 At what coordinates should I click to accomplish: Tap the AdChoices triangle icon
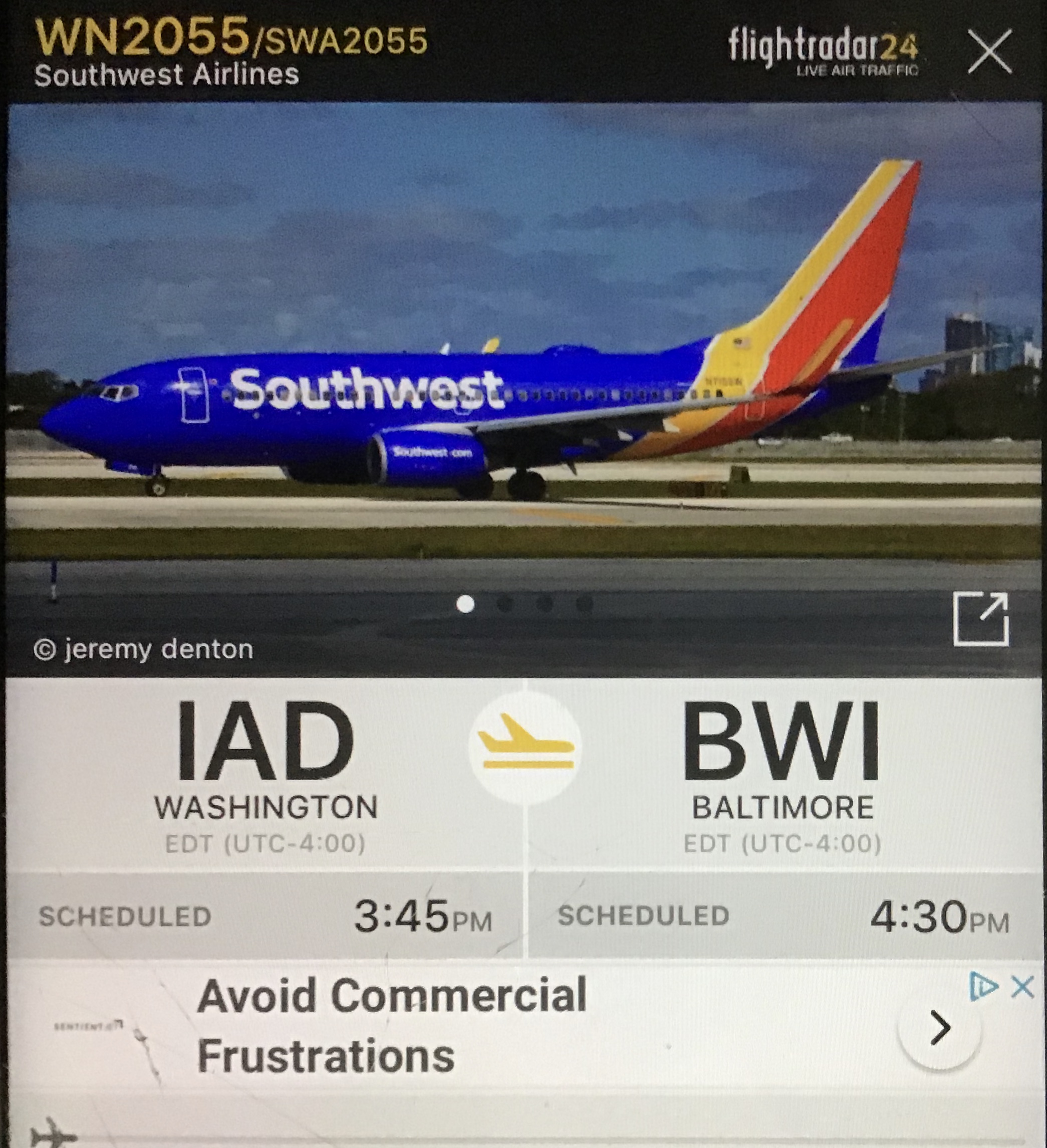tap(984, 986)
